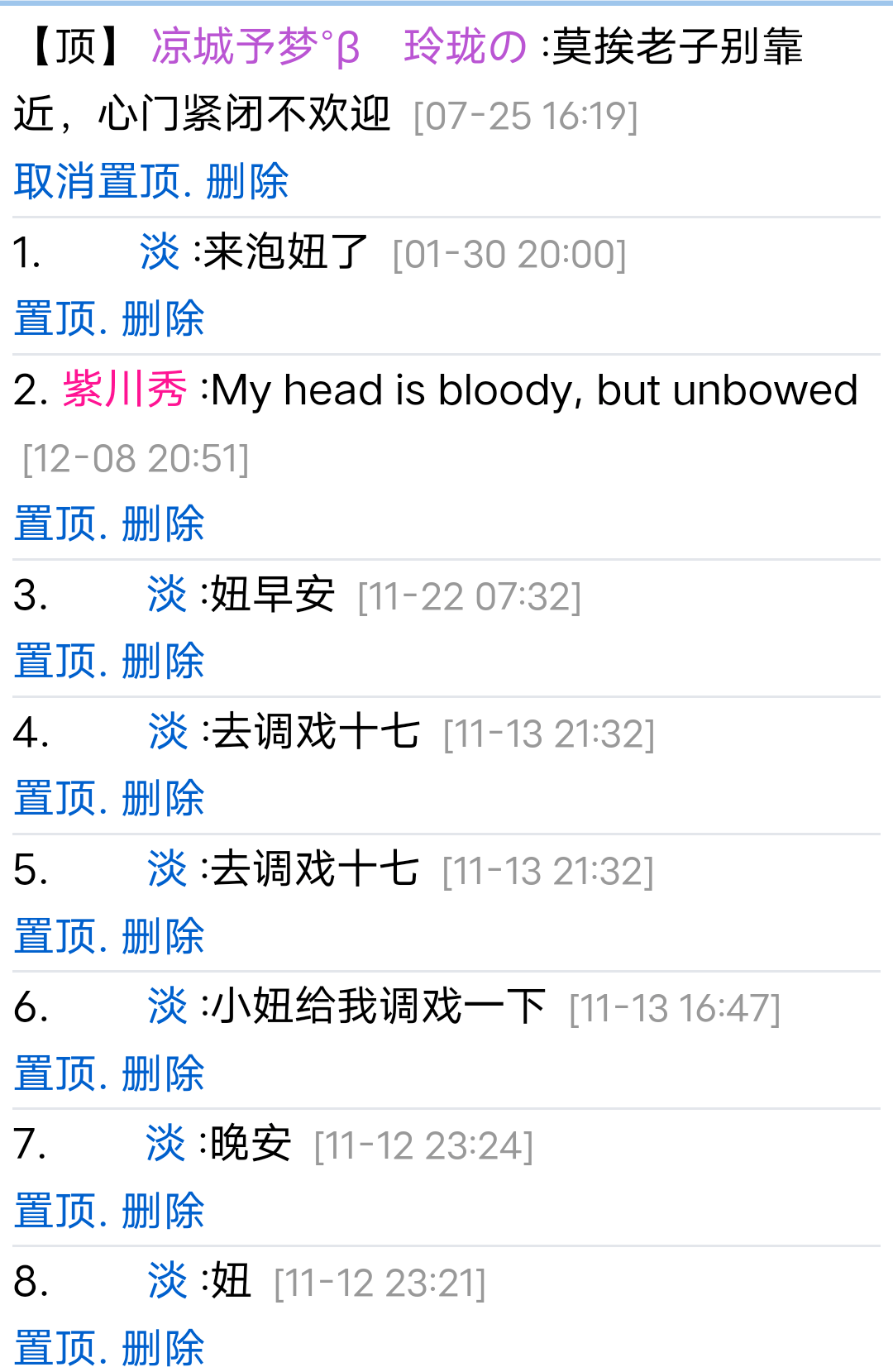893x1372 pixels.
Task: Pin message 2 My head is bloody
Action: point(55,524)
